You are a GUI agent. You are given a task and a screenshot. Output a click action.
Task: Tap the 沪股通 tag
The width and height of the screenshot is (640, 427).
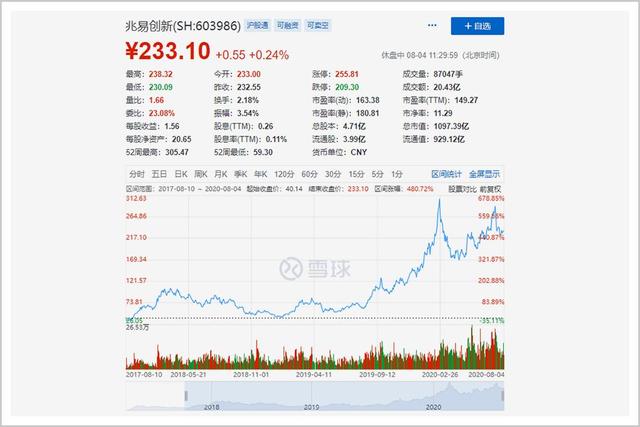tap(258, 25)
